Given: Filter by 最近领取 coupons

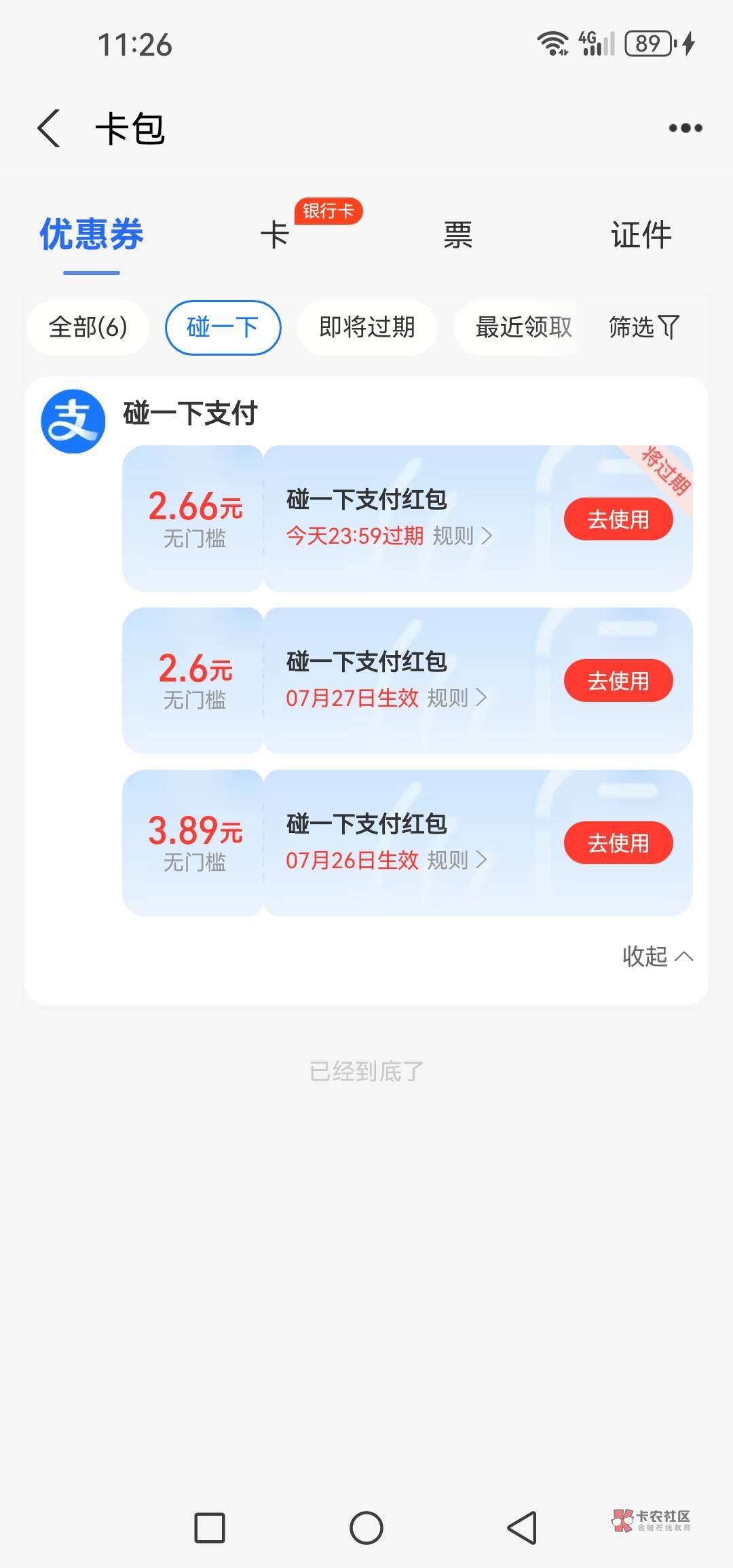Looking at the screenshot, I should (523, 328).
